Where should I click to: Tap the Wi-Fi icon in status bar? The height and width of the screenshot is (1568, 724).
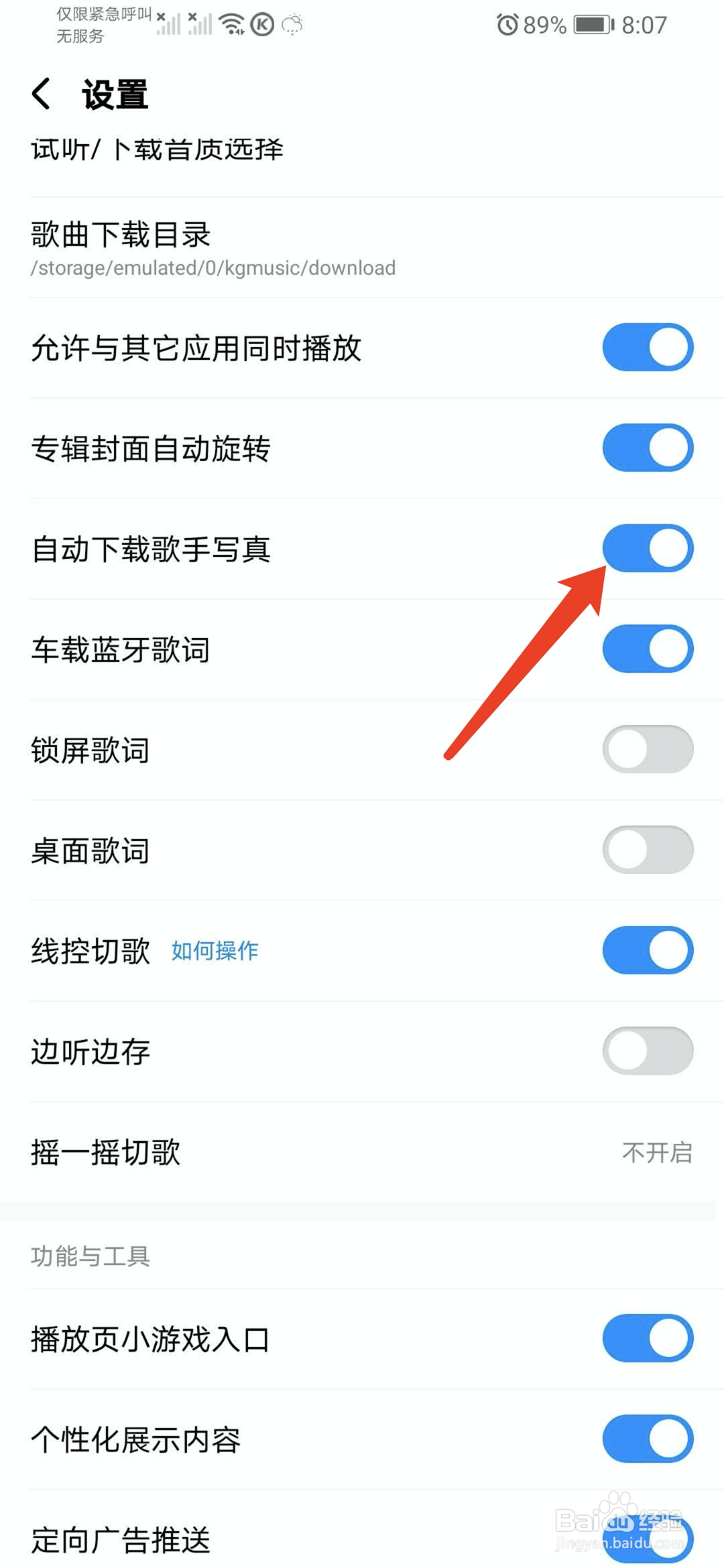[231, 22]
